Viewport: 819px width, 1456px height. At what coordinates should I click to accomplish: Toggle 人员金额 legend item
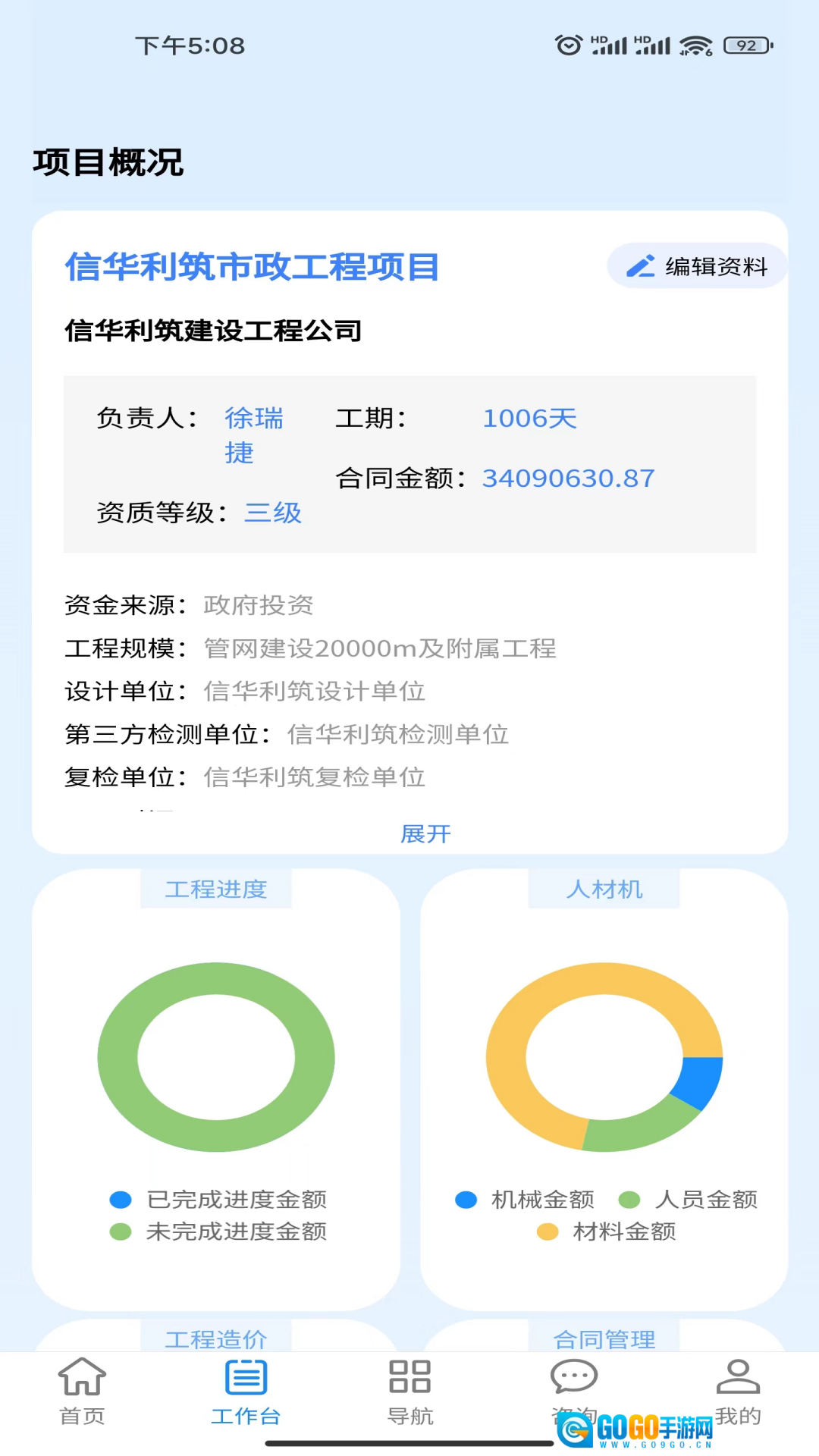click(689, 1199)
